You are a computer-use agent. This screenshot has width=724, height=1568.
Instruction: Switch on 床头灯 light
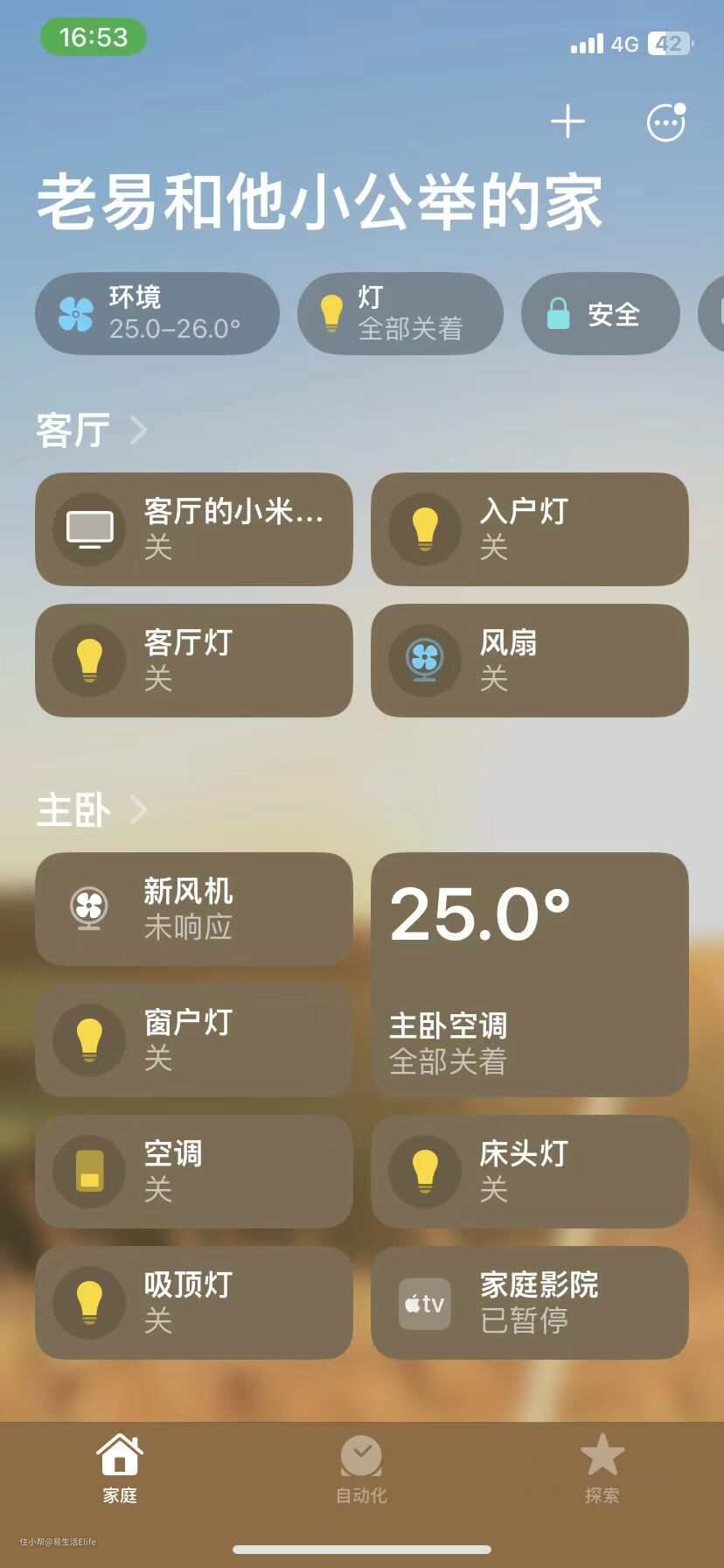[530, 1172]
